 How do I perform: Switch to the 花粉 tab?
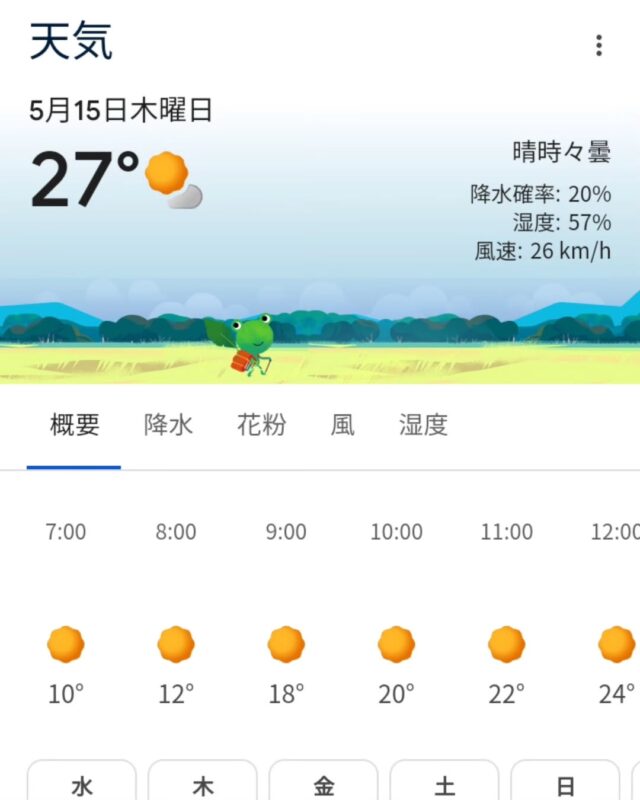[x=261, y=425]
